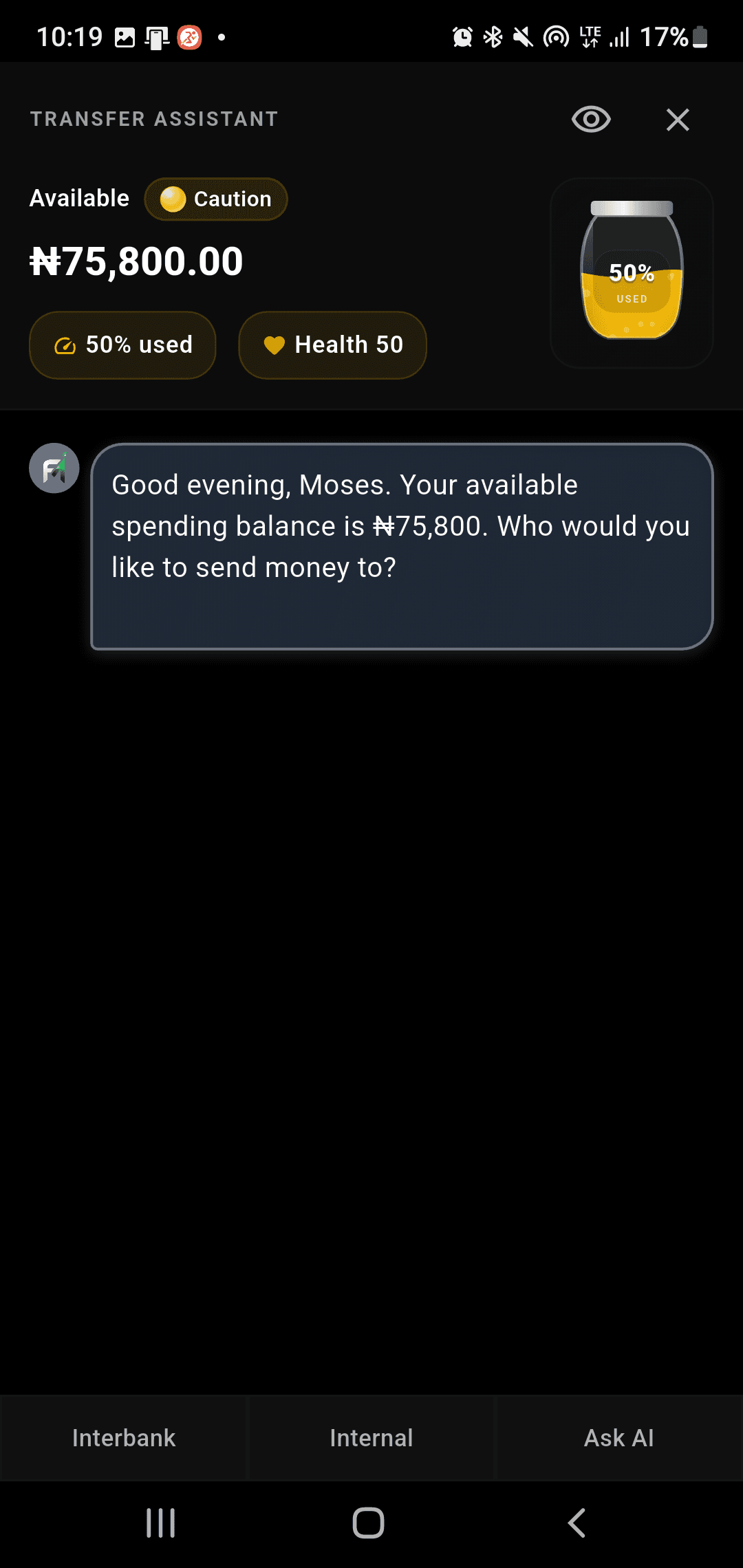The image size is (743, 1568).
Task: Choose the Internal transfer option
Action: (x=371, y=1438)
